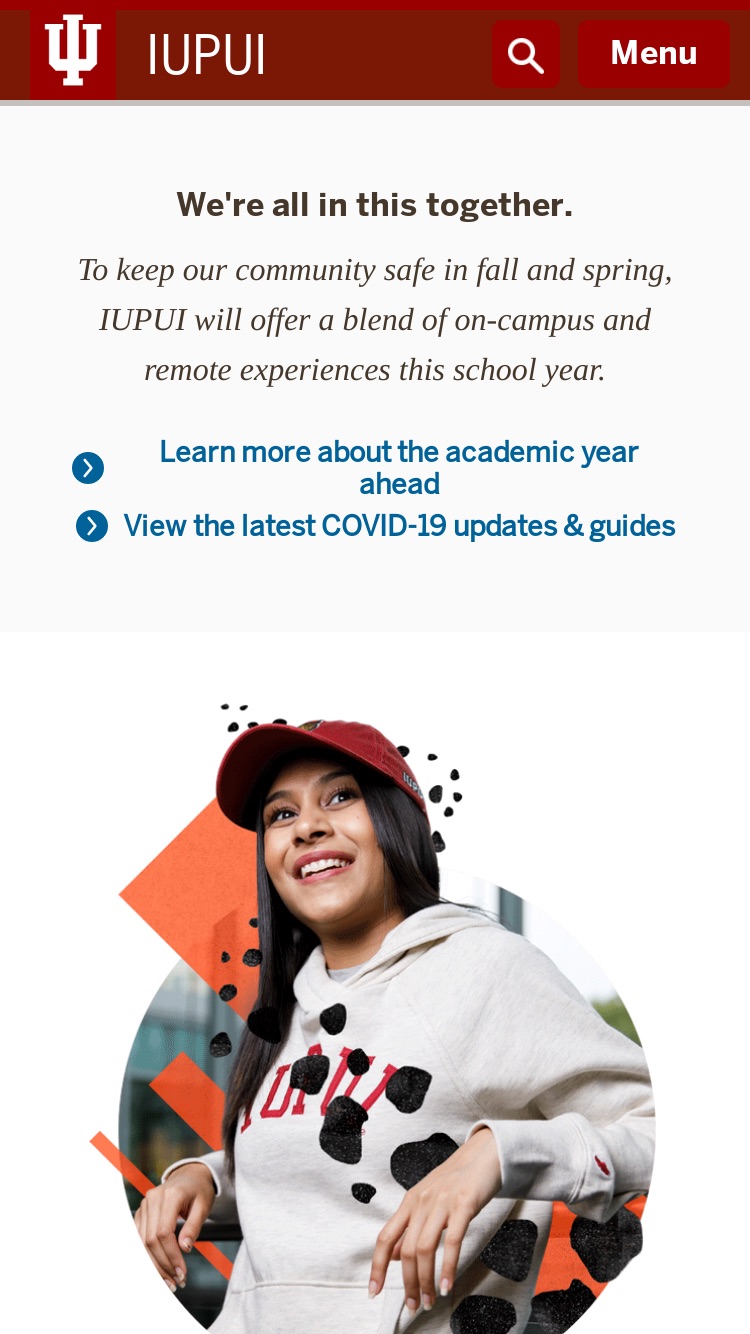The width and height of the screenshot is (750, 1334).
Task: Tap the IU trident logo block
Action: pyautogui.click(x=73, y=55)
